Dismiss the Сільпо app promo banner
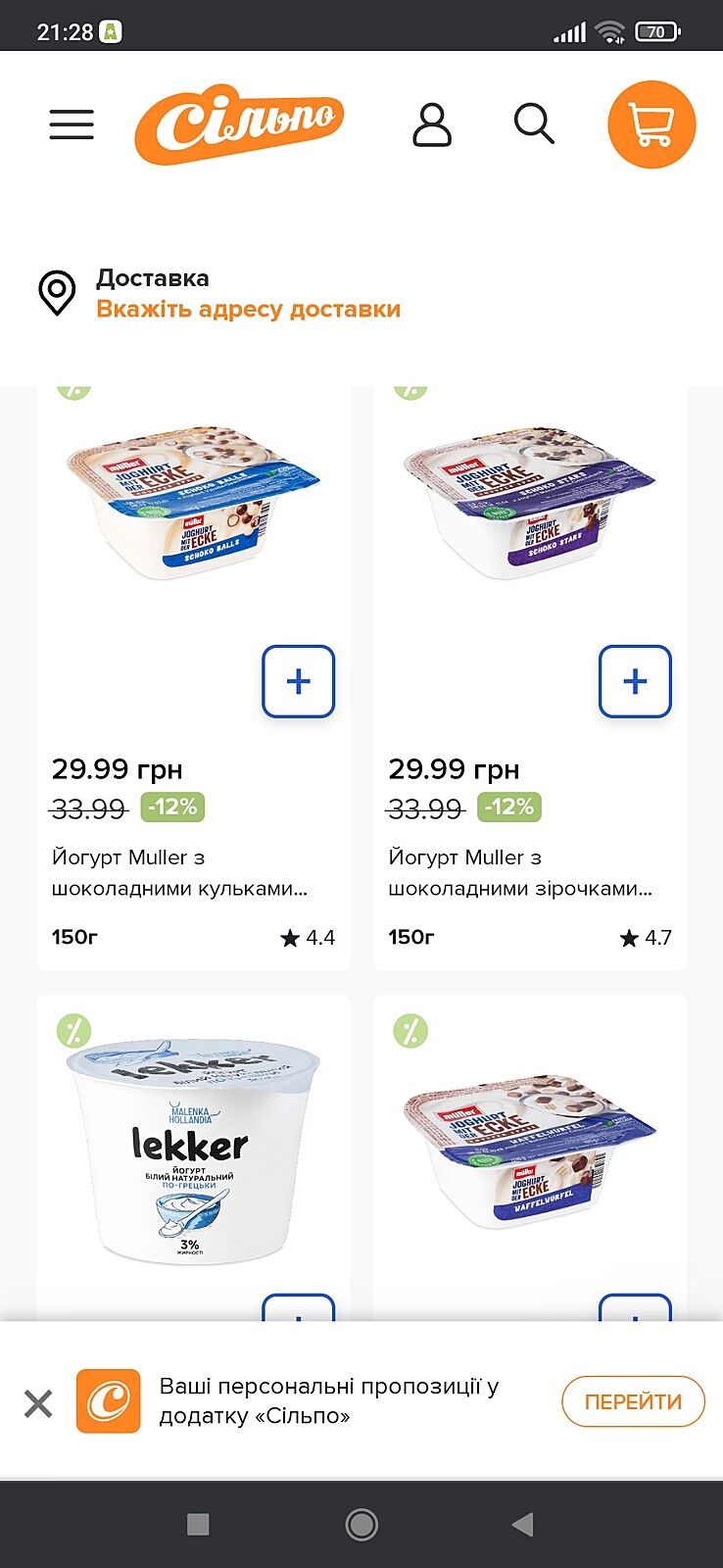The height and width of the screenshot is (1568, 723). 38,1403
